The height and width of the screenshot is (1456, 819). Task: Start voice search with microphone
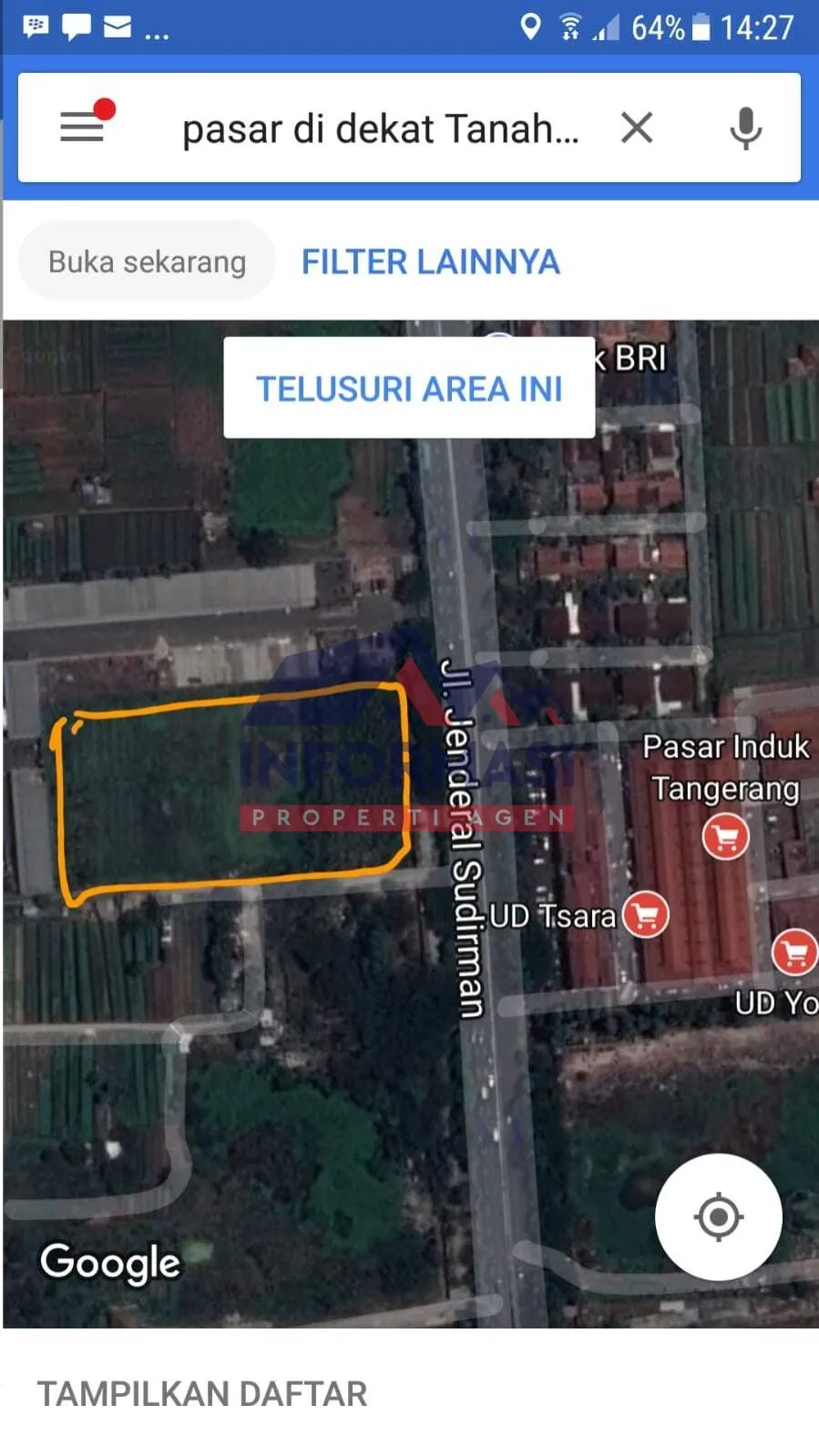(x=745, y=128)
